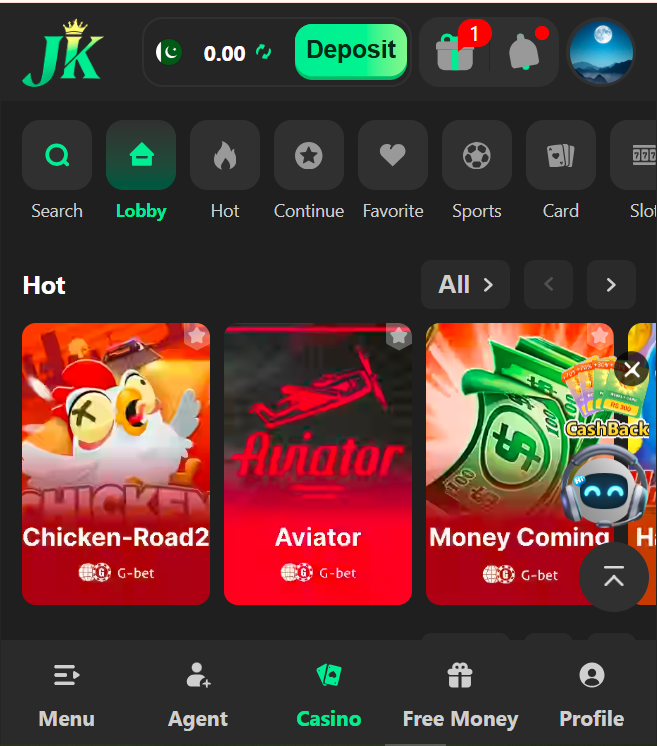The height and width of the screenshot is (746, 657).
Task: Open the notifications bell
Action: [523, 51]
